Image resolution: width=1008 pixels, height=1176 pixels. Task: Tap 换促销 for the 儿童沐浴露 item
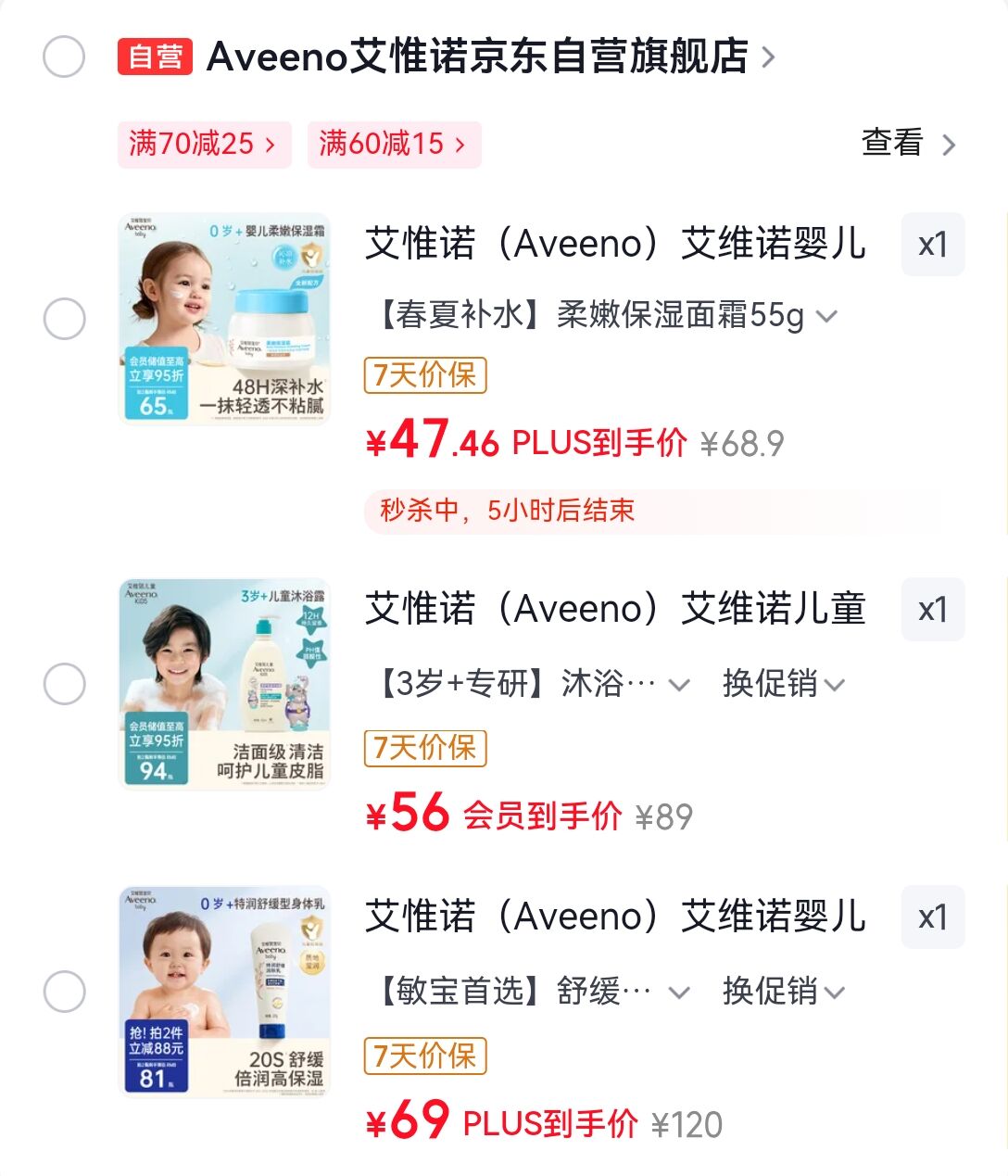783,684
